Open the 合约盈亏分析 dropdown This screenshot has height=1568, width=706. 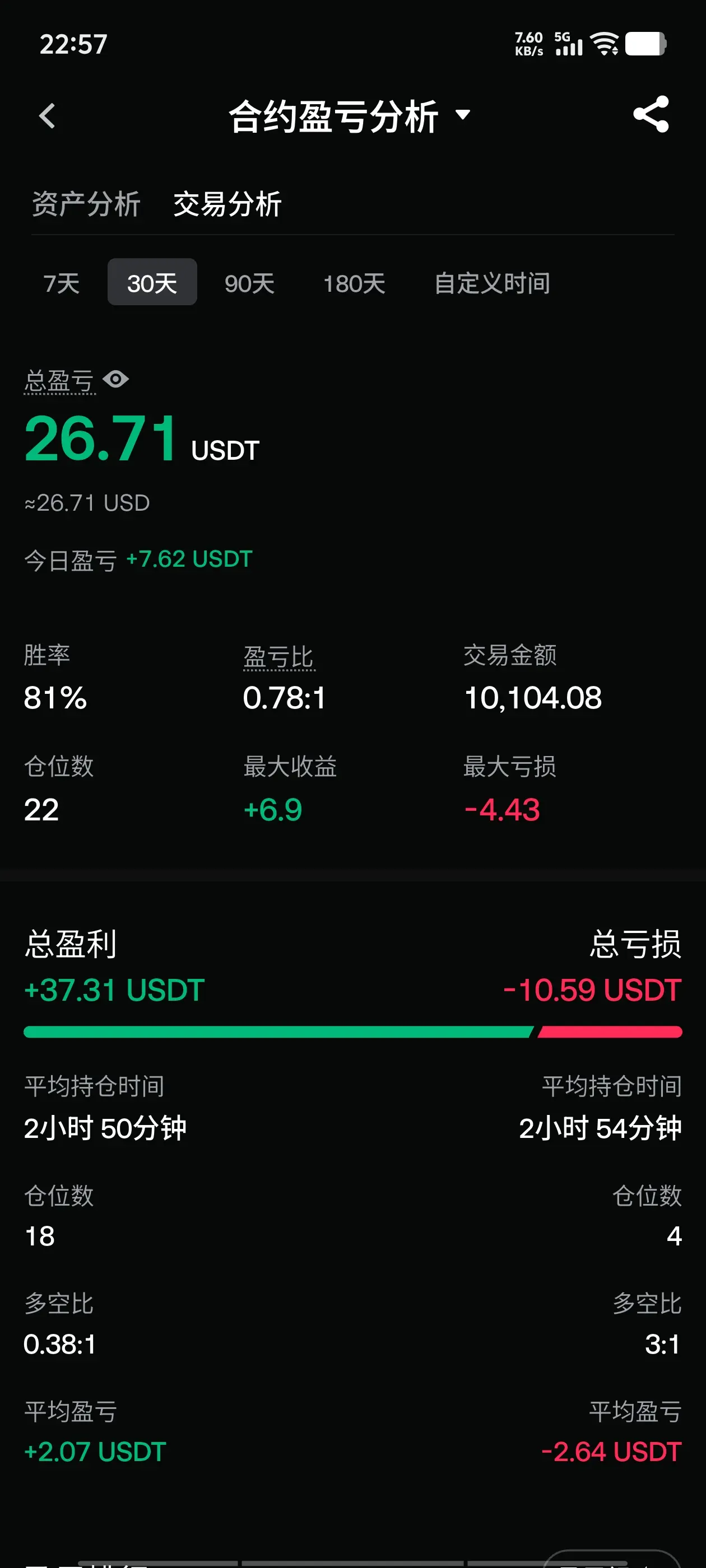coord(349,116)
